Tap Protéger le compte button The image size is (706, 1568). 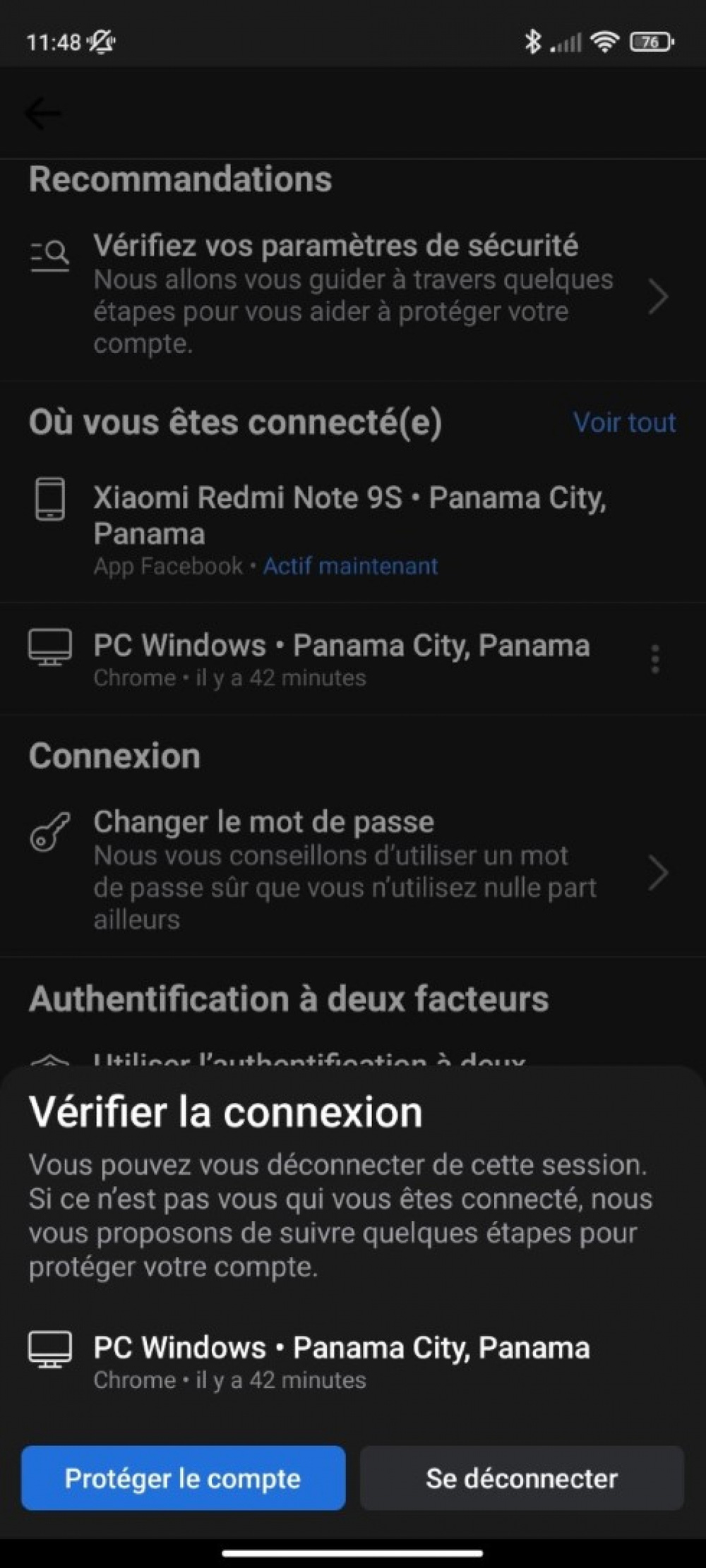pyautogui.click(x=183, y=1478)
